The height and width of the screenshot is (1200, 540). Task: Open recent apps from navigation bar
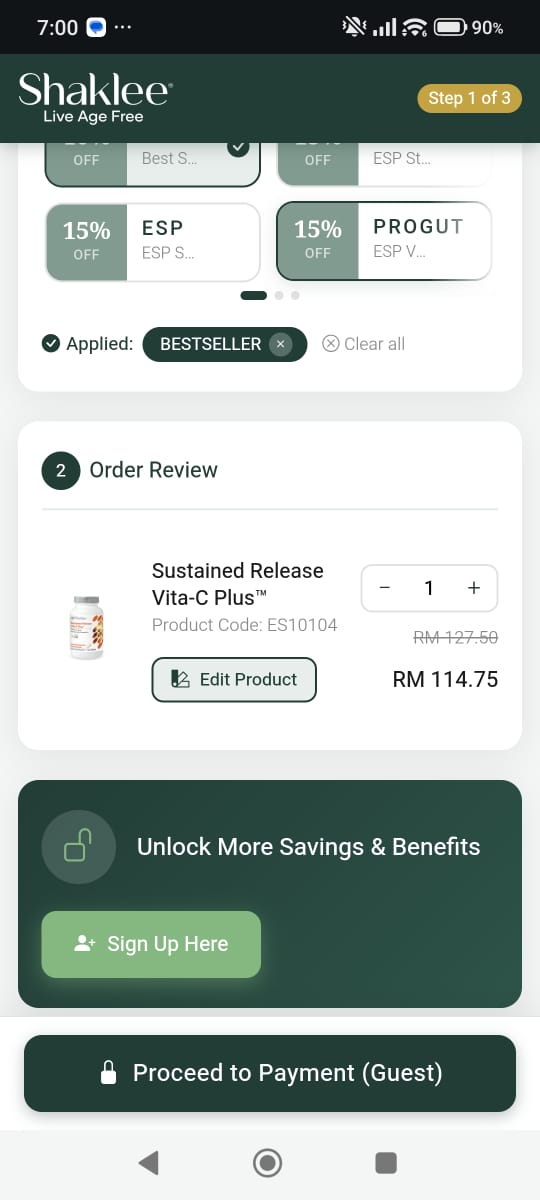click(x=385, y=1162)
